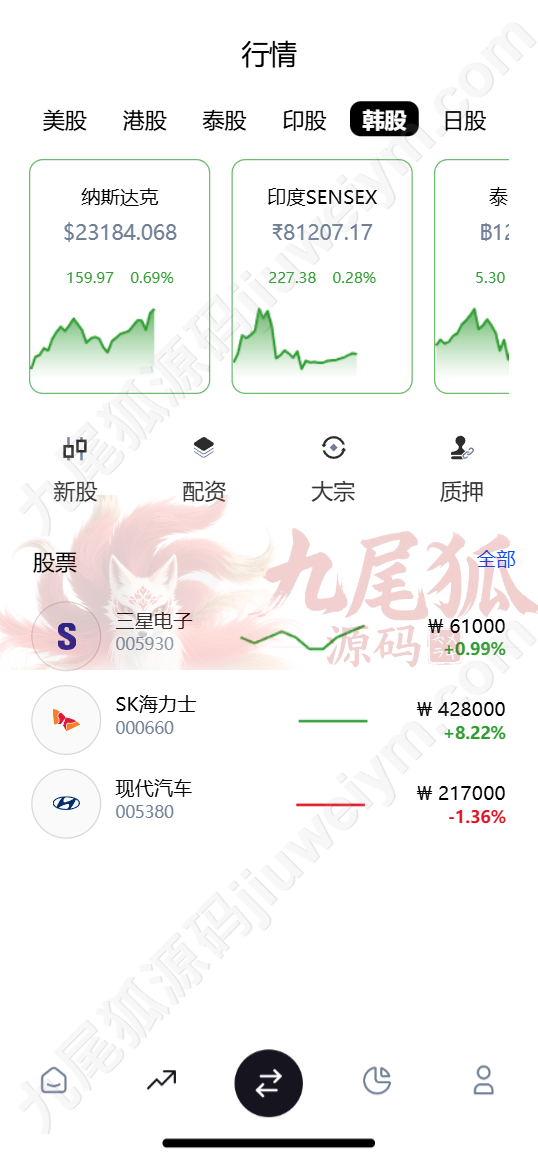
Task: Switch to the 美股 tab
Action: [x=65, y=120]
